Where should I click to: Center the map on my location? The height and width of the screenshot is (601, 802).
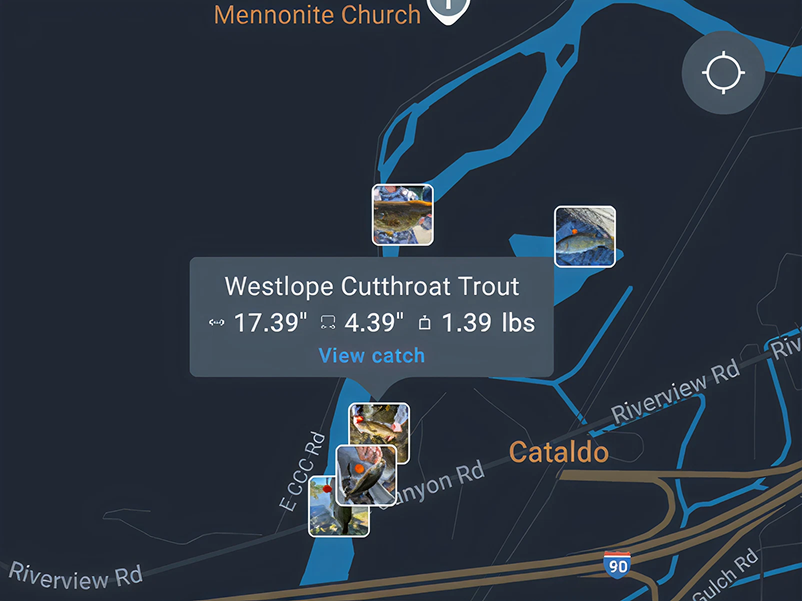(x=723, y=73)
